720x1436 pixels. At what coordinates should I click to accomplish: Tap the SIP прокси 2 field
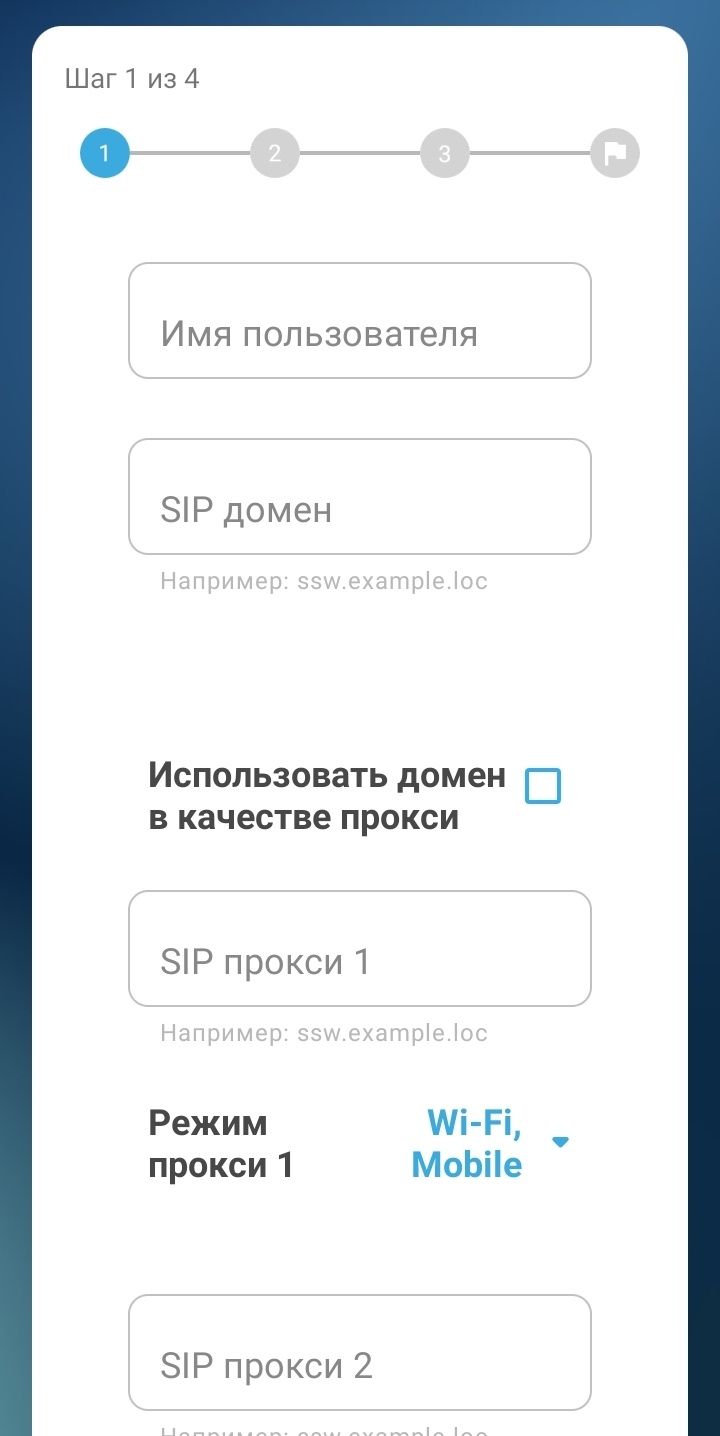pyautogui.click(x=359, y=1353)
